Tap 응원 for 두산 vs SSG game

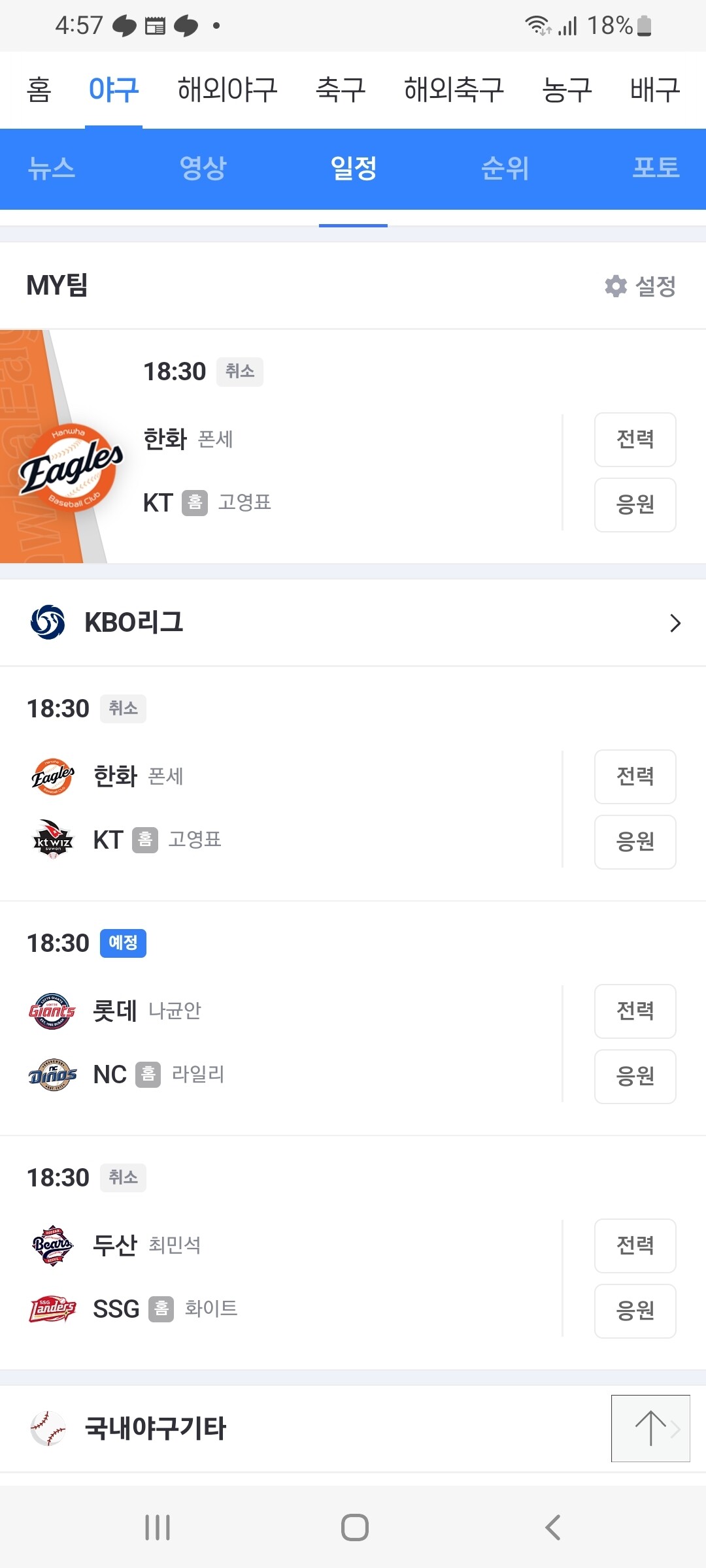click(635, 1311)
